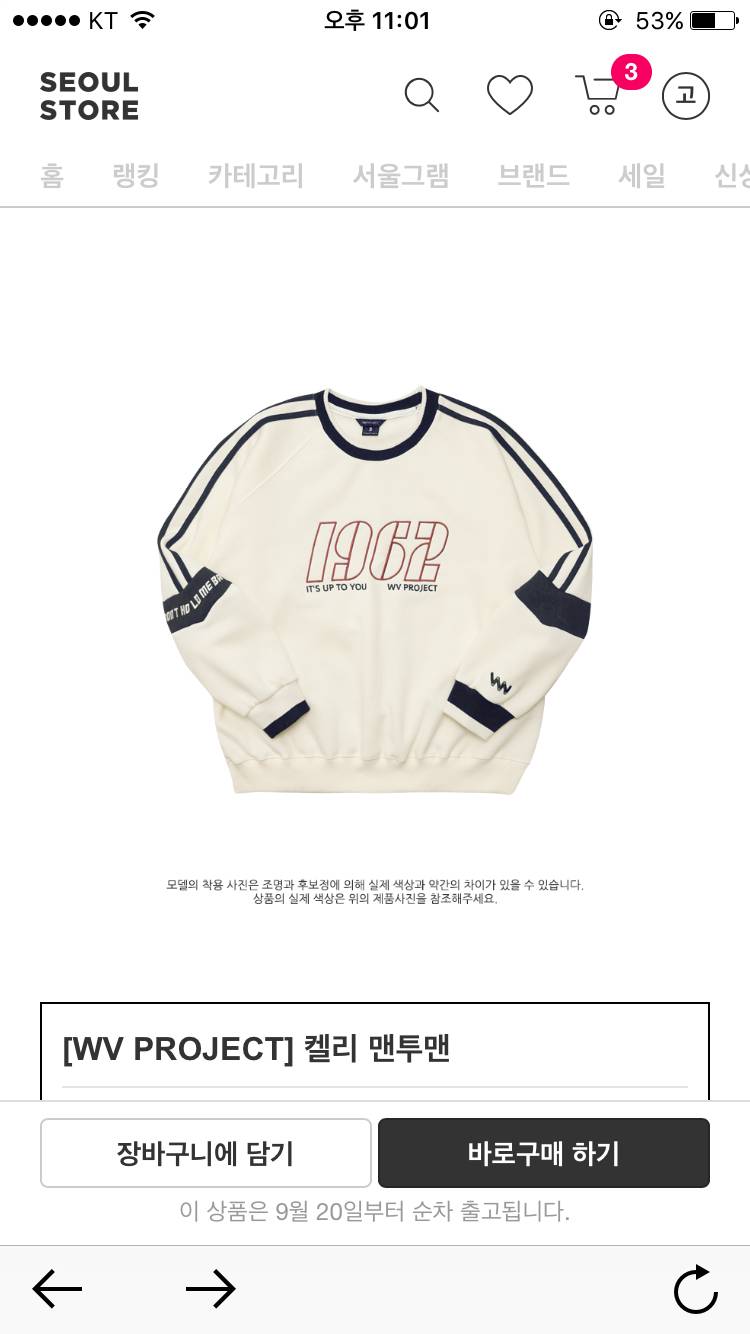Open the shopping cart

(x=599, y=94)
